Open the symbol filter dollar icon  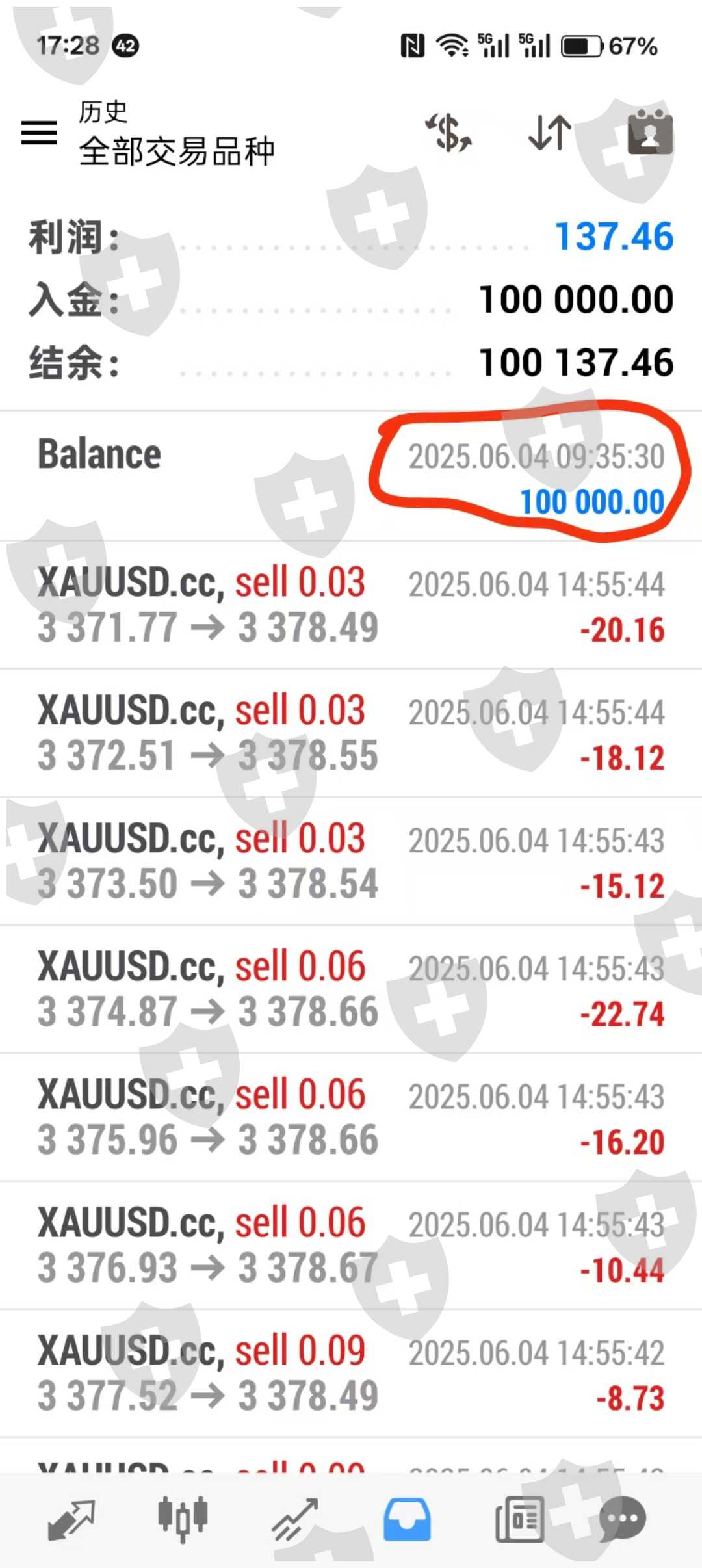(449, 133)
